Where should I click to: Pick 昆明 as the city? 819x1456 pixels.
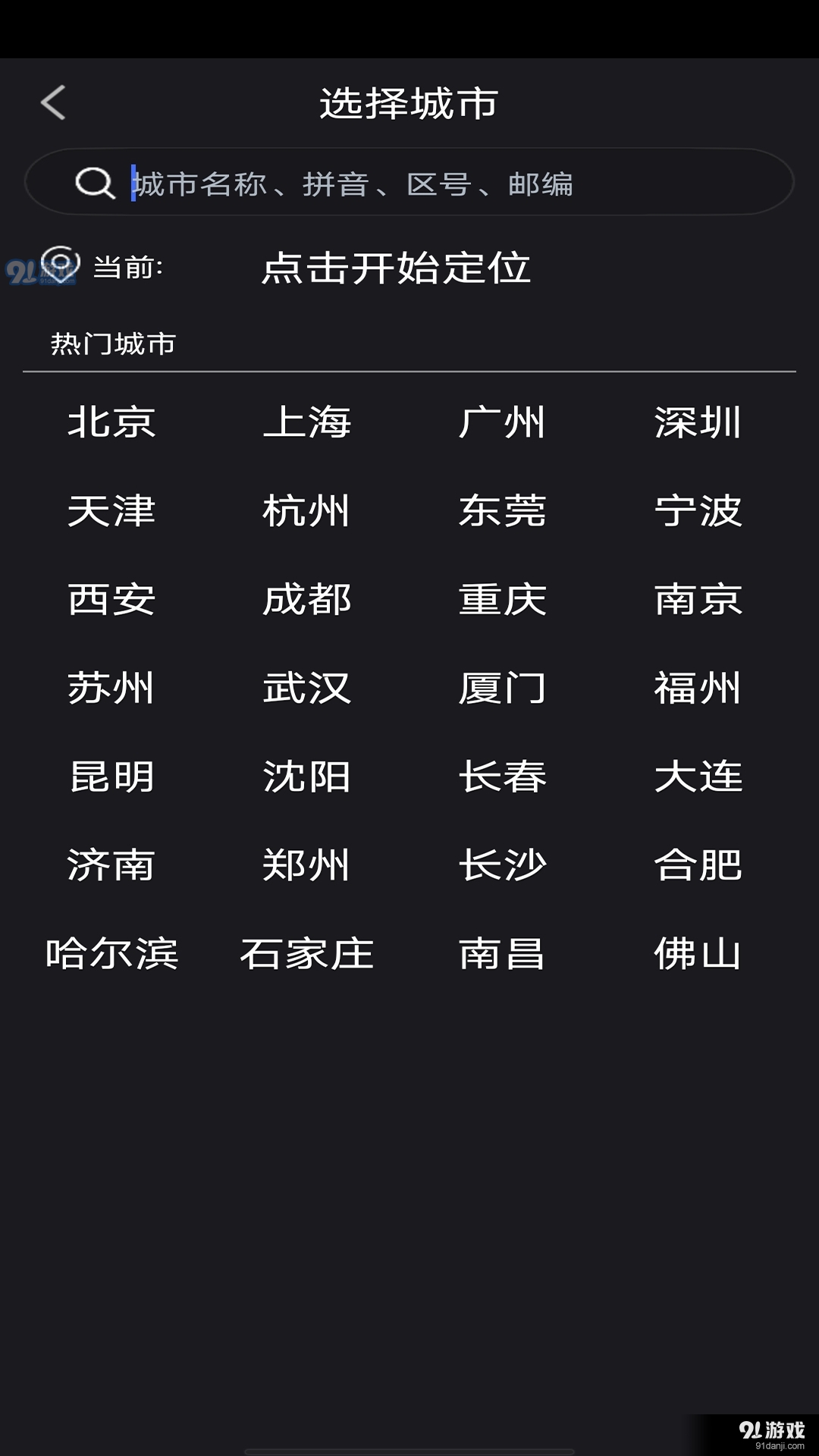click(x=111, y=777)
